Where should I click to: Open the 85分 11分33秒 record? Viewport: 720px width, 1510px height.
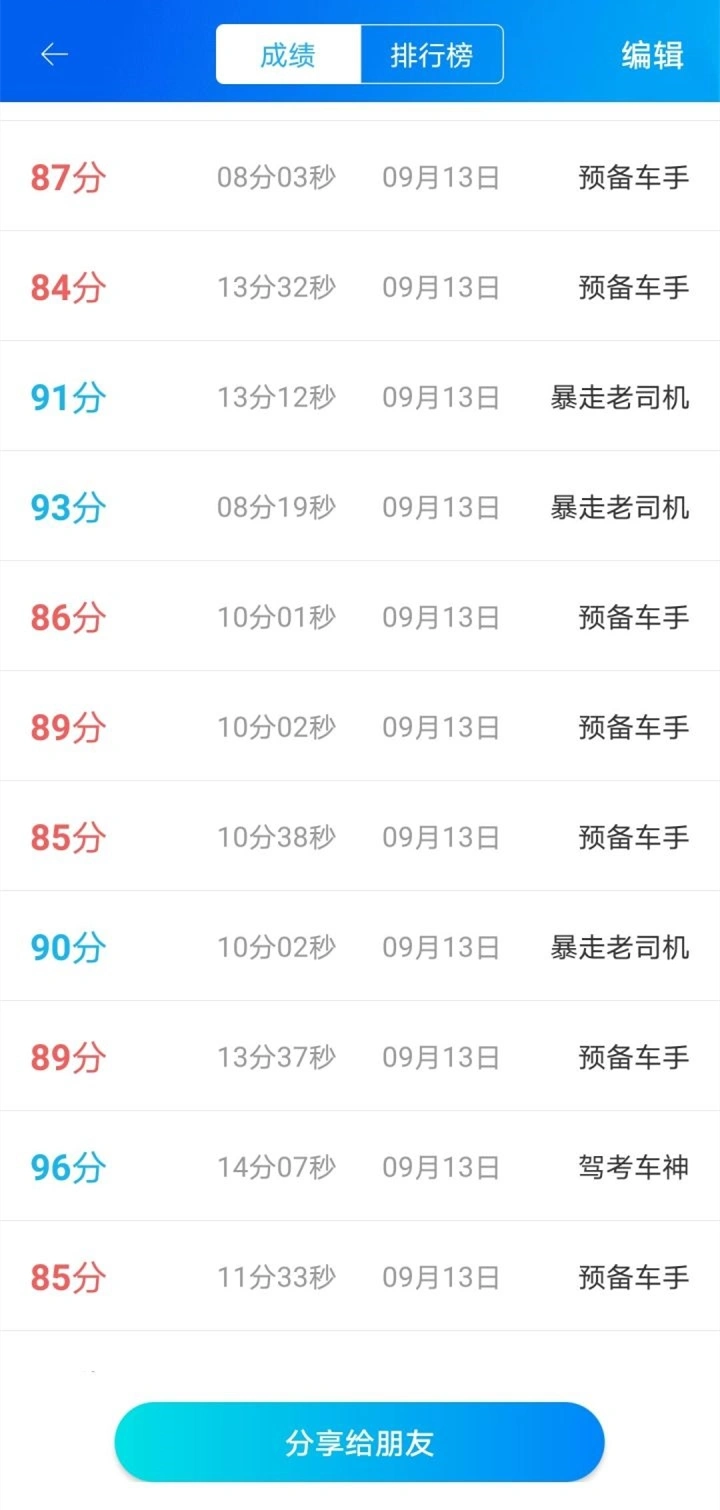360,1276
